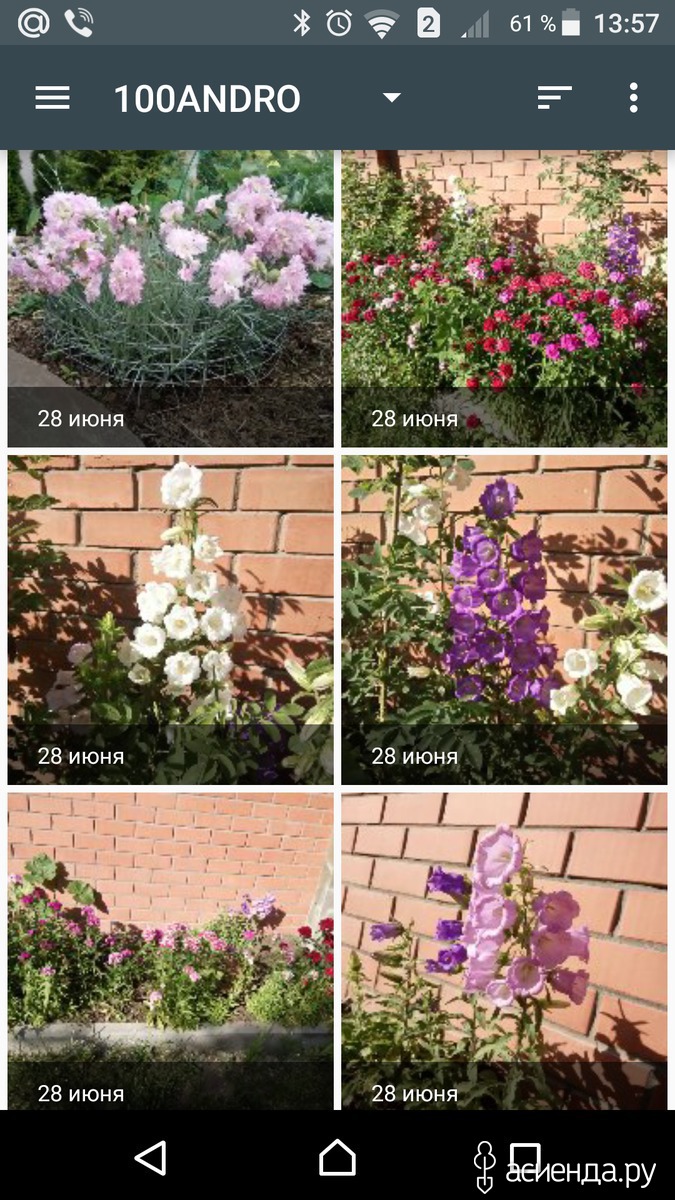
Task: Expand the 100ANDRO folder dropdown
Action: [x=392, y=98]
